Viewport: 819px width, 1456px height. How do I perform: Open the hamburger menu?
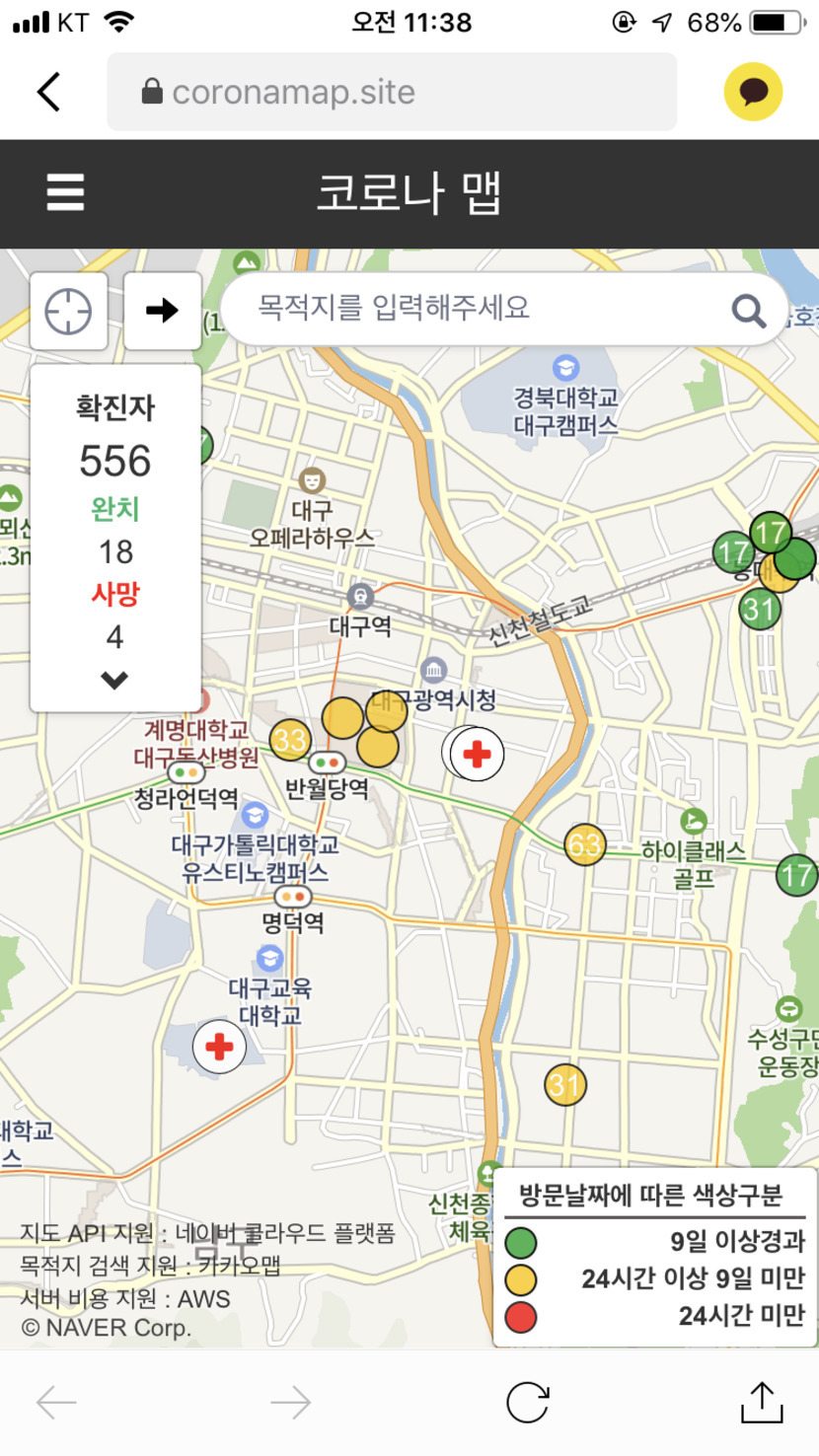(65, 192)
